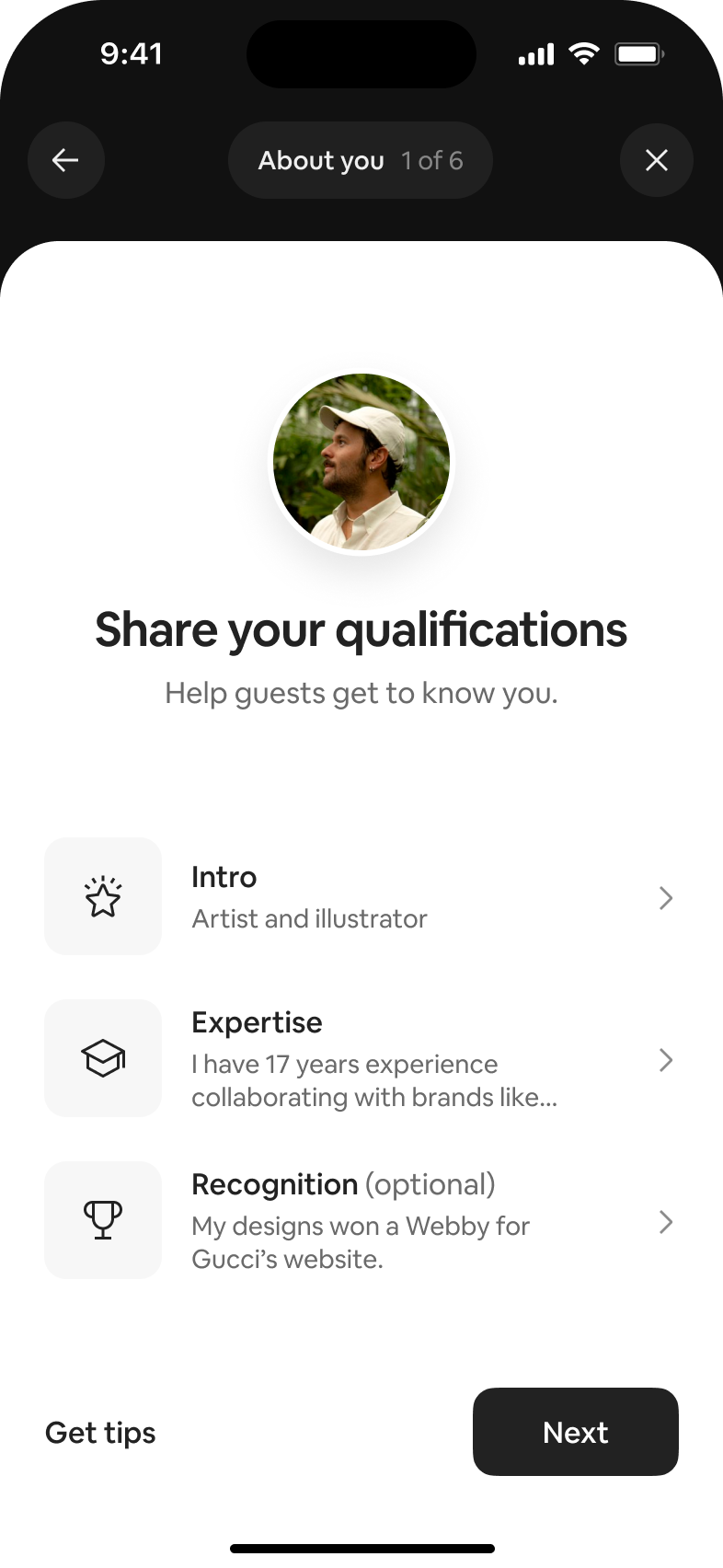Image resolution: width=723 pixels, height=1568 pixels.
Task: Go back with the arrow button
Action: [x=65, y=160]
